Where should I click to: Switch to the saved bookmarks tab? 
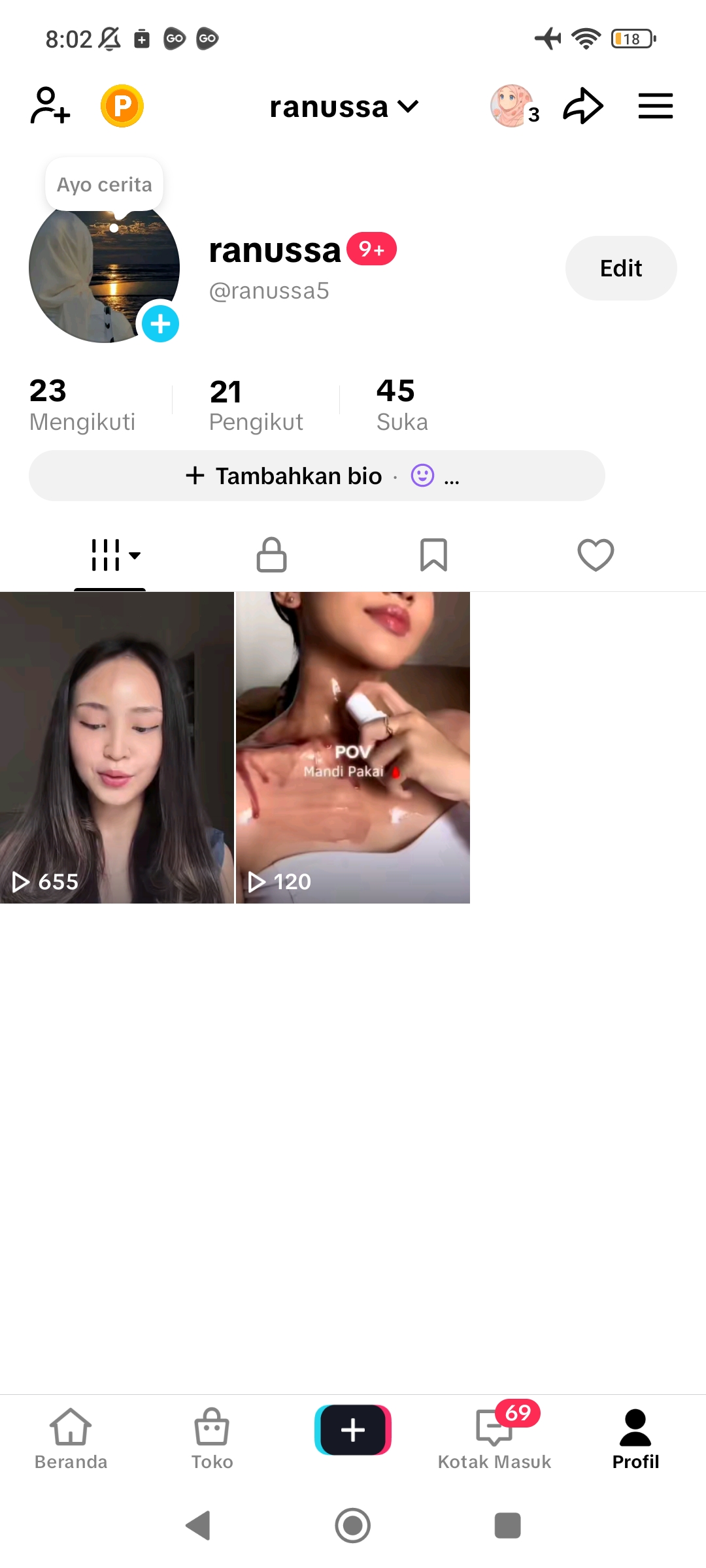click(x=433, y=555)
